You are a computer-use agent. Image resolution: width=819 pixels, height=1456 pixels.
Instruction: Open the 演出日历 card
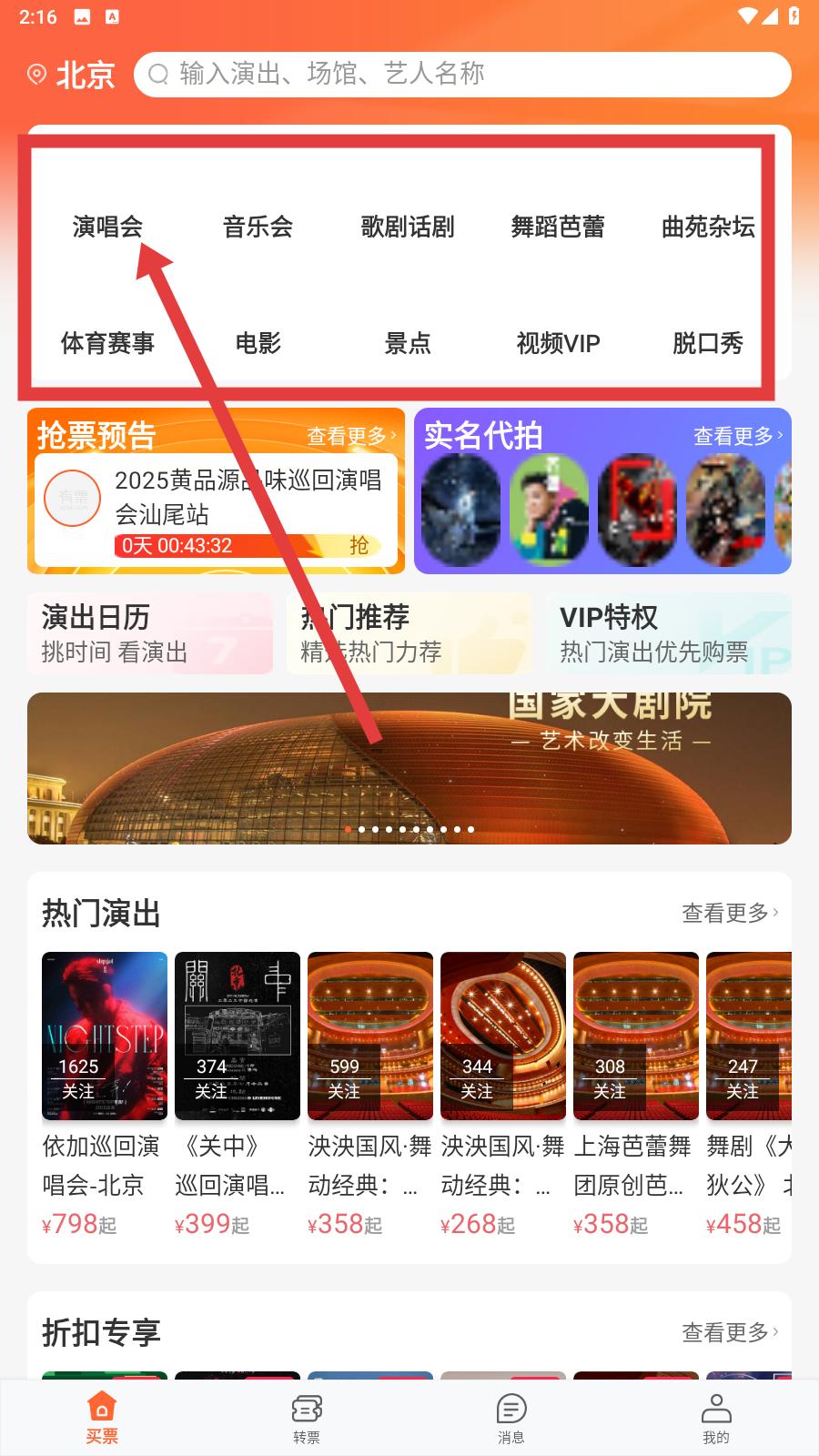pyautogui.click(x=149, y=633)
